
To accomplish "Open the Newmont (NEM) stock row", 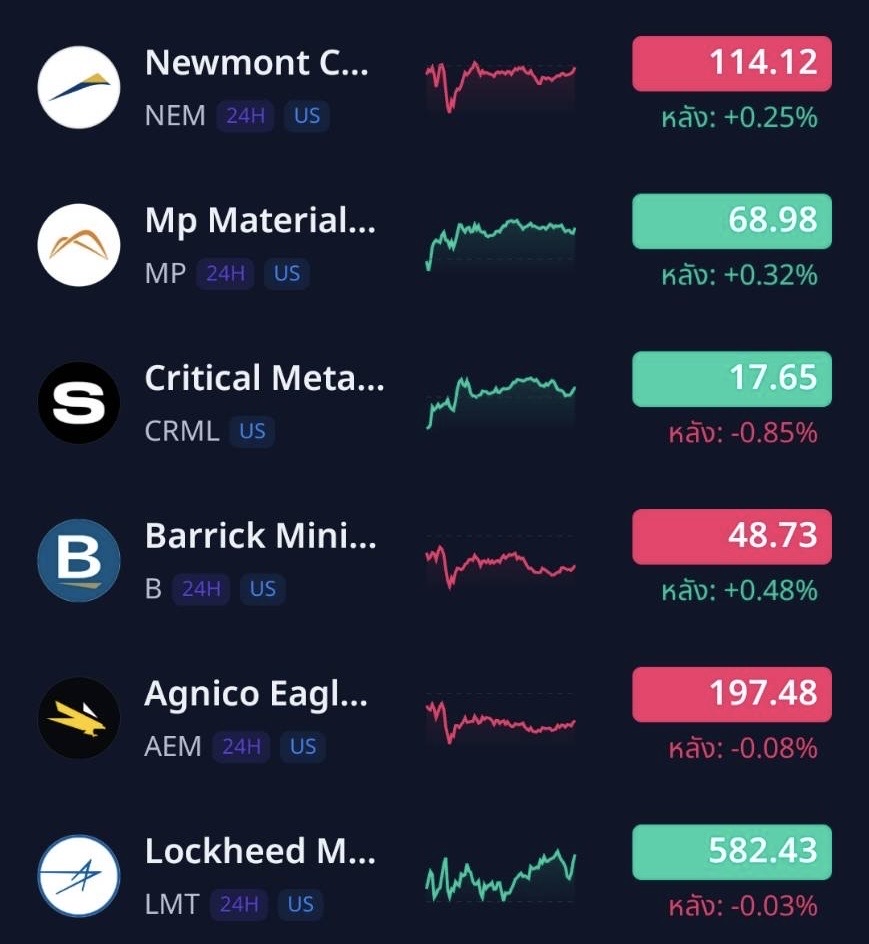I will (x=257, y=64).
